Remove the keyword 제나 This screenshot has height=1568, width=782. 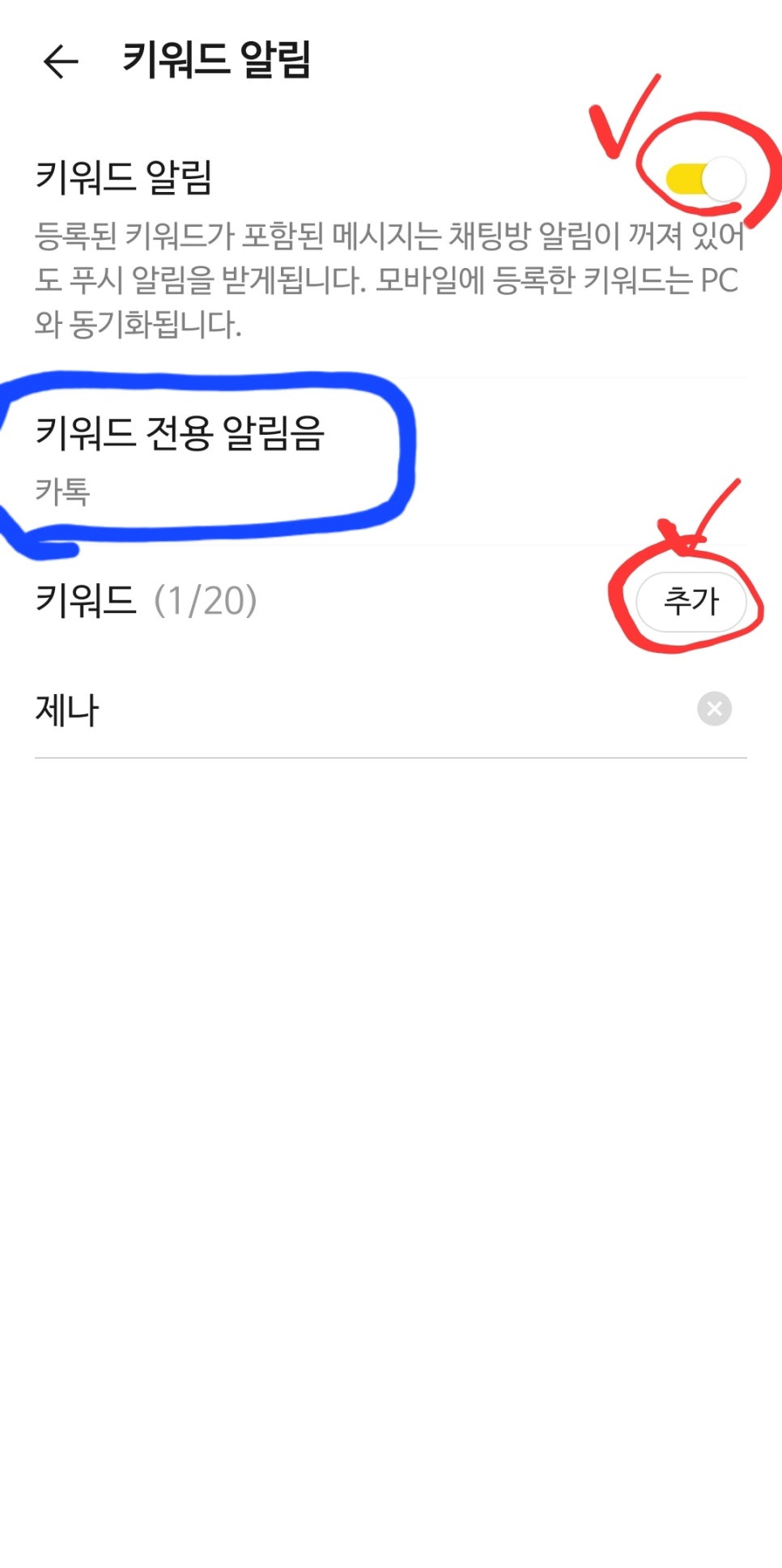[x=714, y=709]
